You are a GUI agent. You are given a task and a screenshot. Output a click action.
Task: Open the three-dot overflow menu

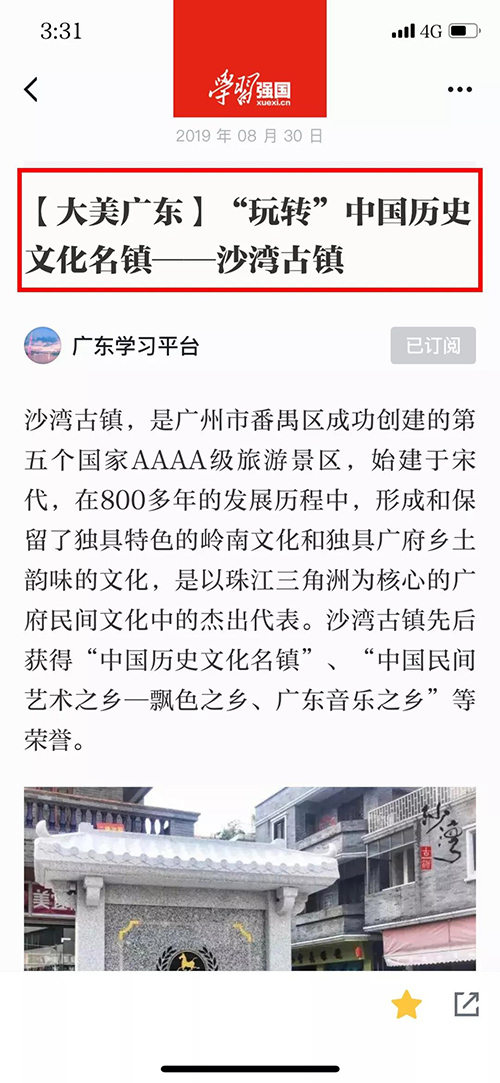(460, 89)
